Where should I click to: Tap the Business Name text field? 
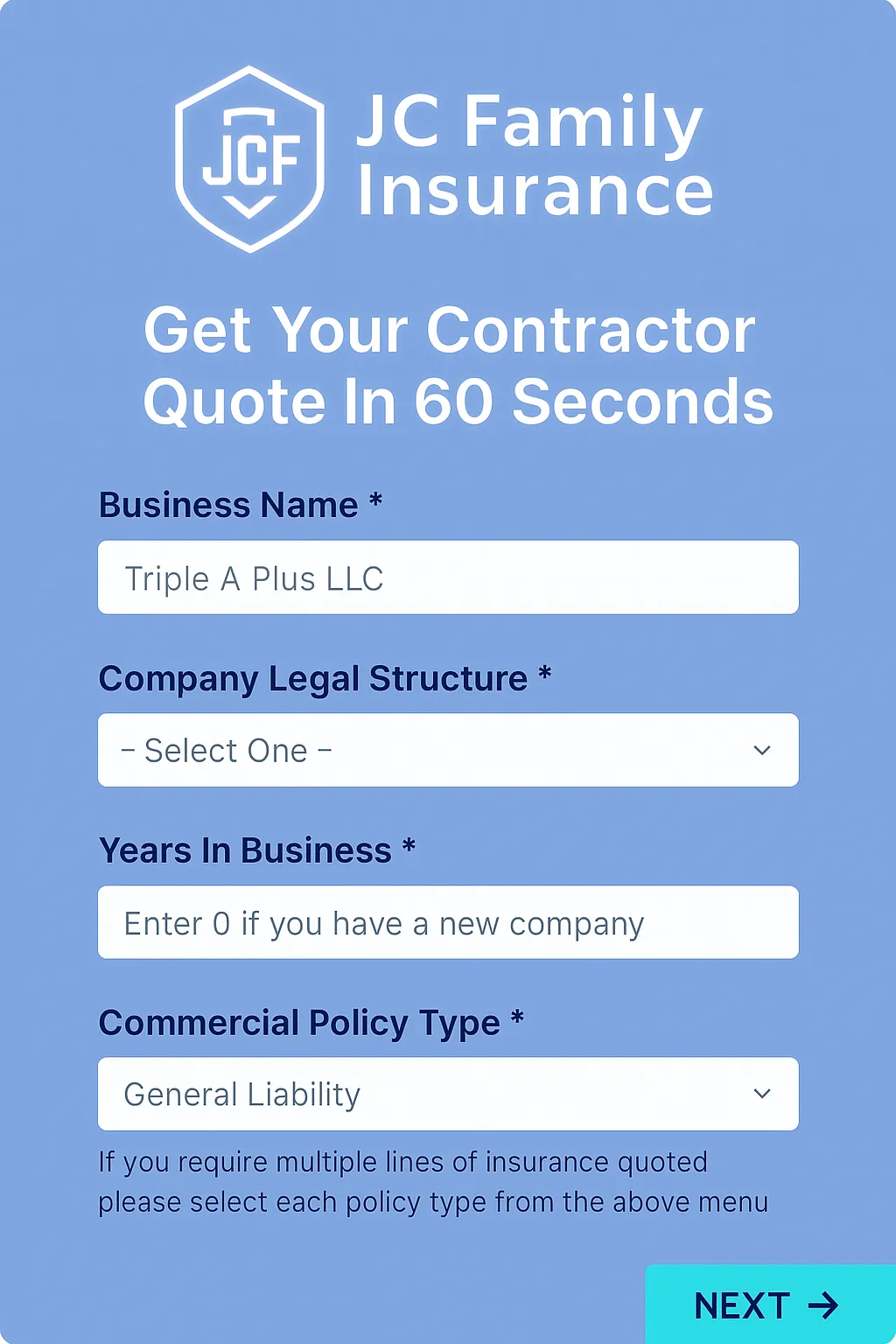coord(448,577)
